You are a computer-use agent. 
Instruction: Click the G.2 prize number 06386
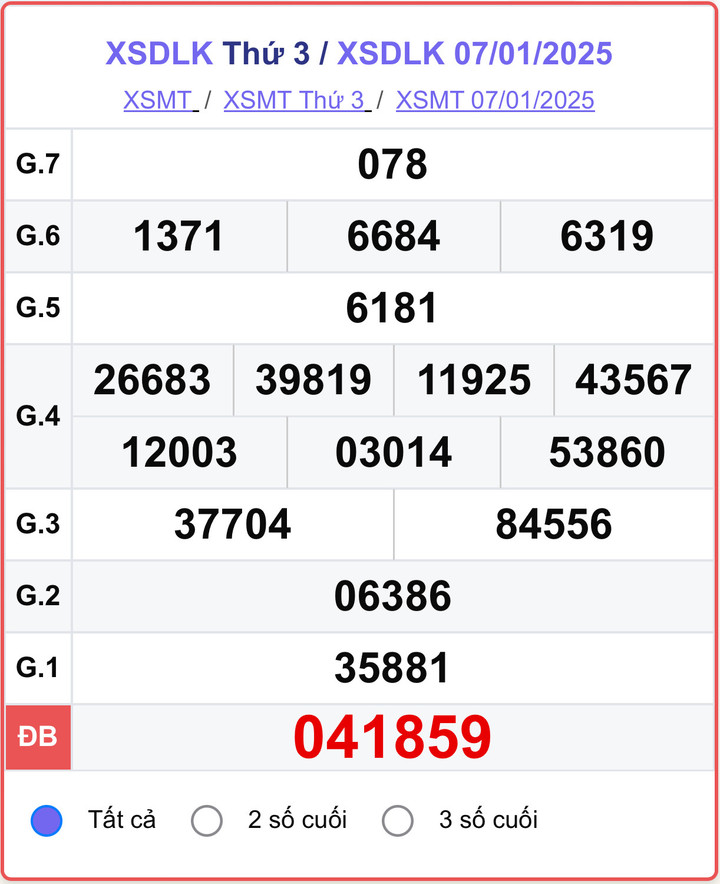[x=393, y=595]
